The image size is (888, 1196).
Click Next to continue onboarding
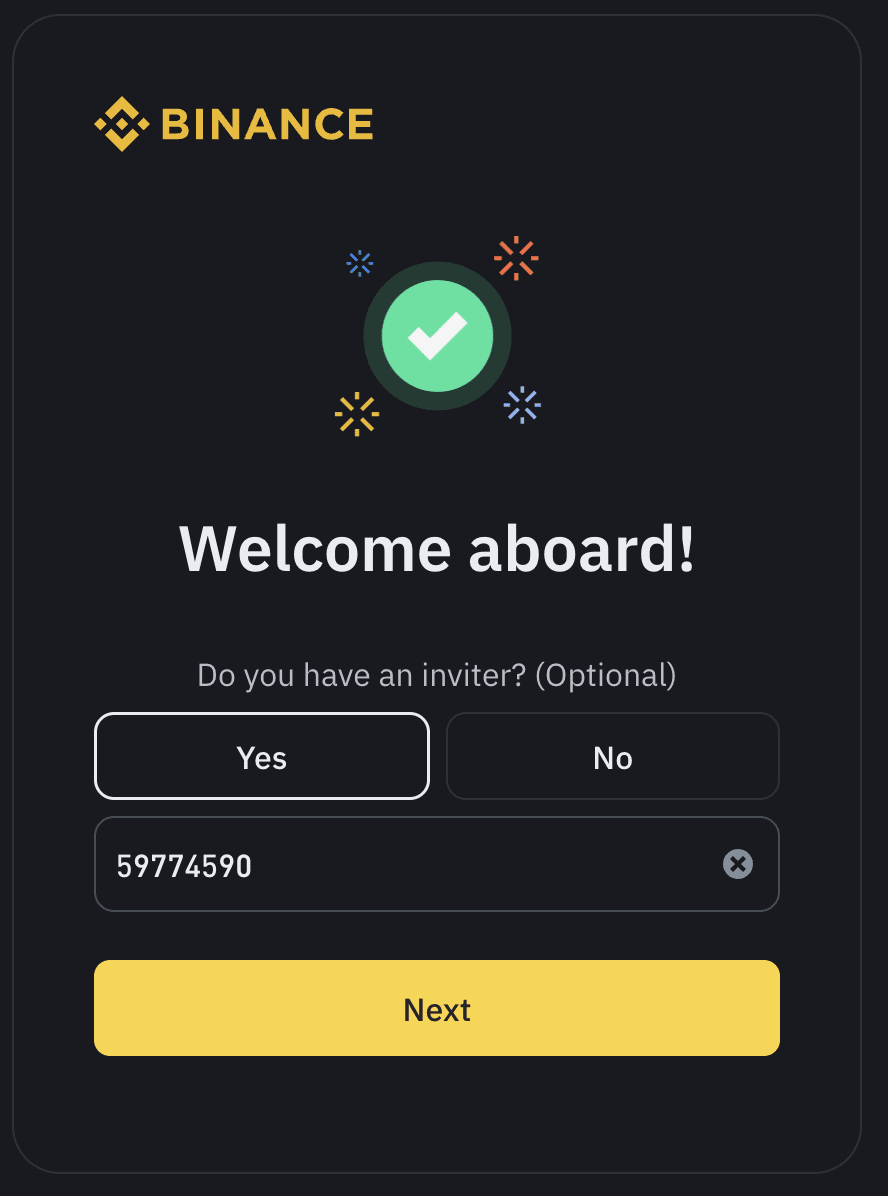pyautogui.click(x=437, y=1009)
